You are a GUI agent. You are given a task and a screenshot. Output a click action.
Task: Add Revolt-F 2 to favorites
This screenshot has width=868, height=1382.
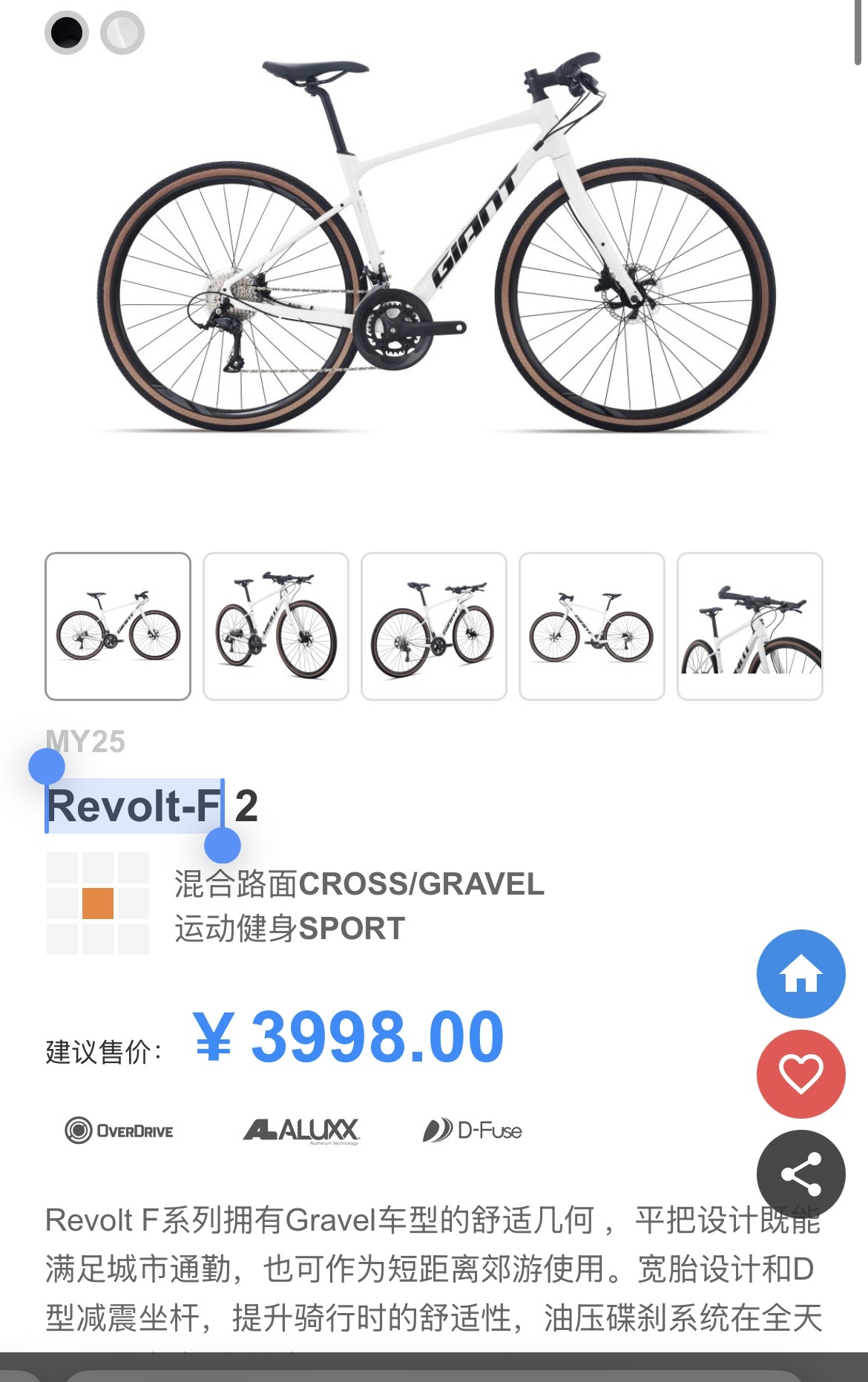click(x=800, y=1073)
